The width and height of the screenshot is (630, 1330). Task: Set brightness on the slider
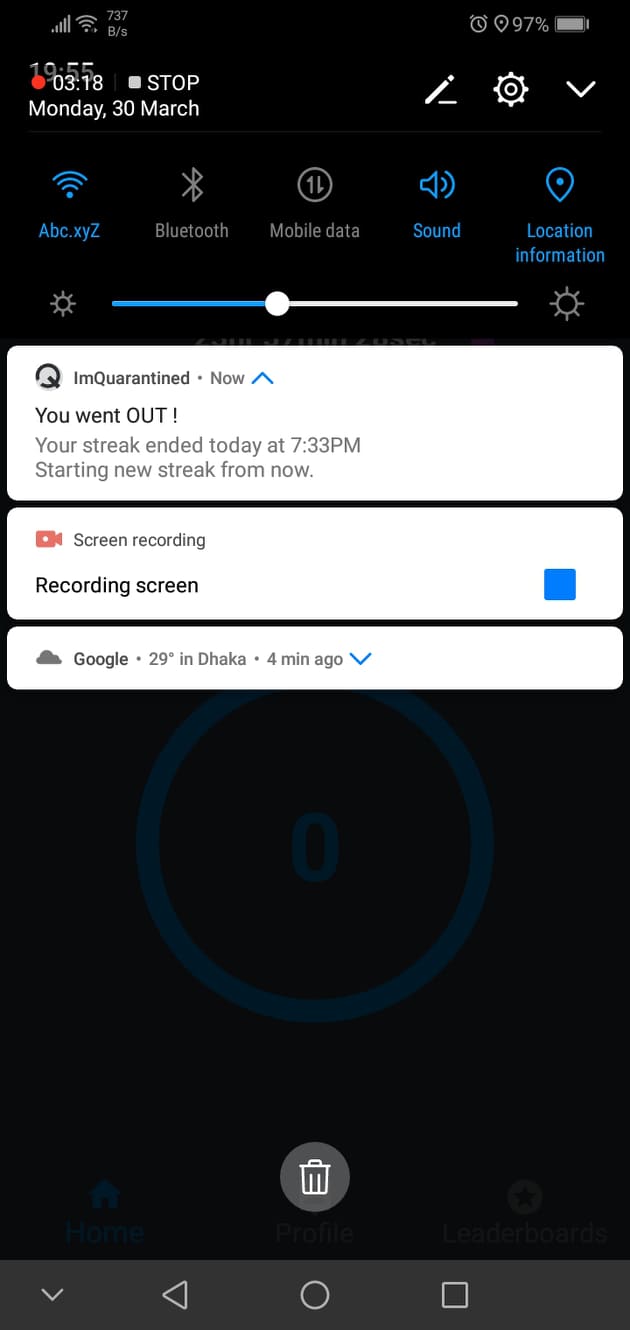(315, 303)
